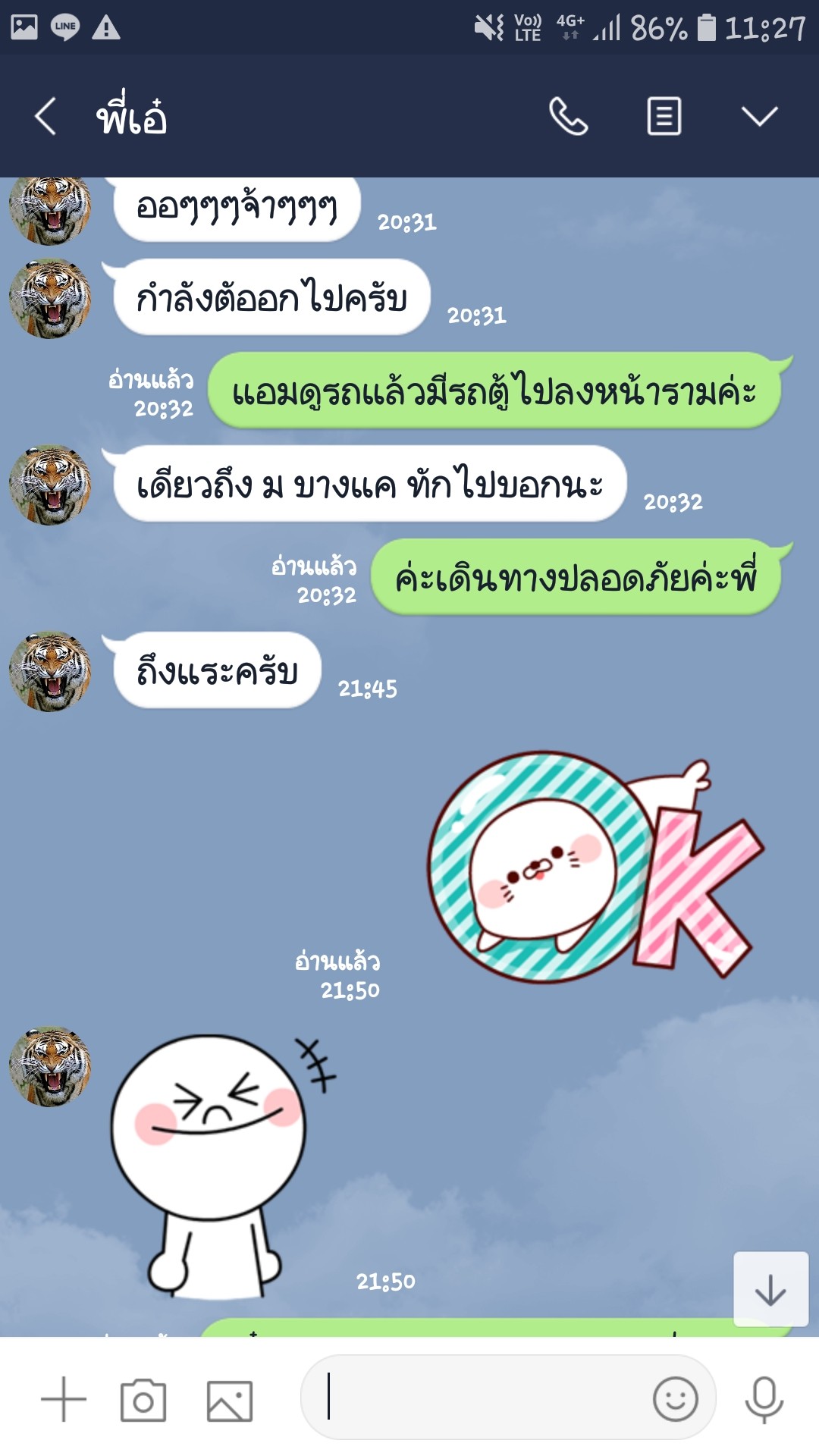Go back to the chat list
Image resolution: width=819 pixels, height=1456 pixels.
coord(46,116)
